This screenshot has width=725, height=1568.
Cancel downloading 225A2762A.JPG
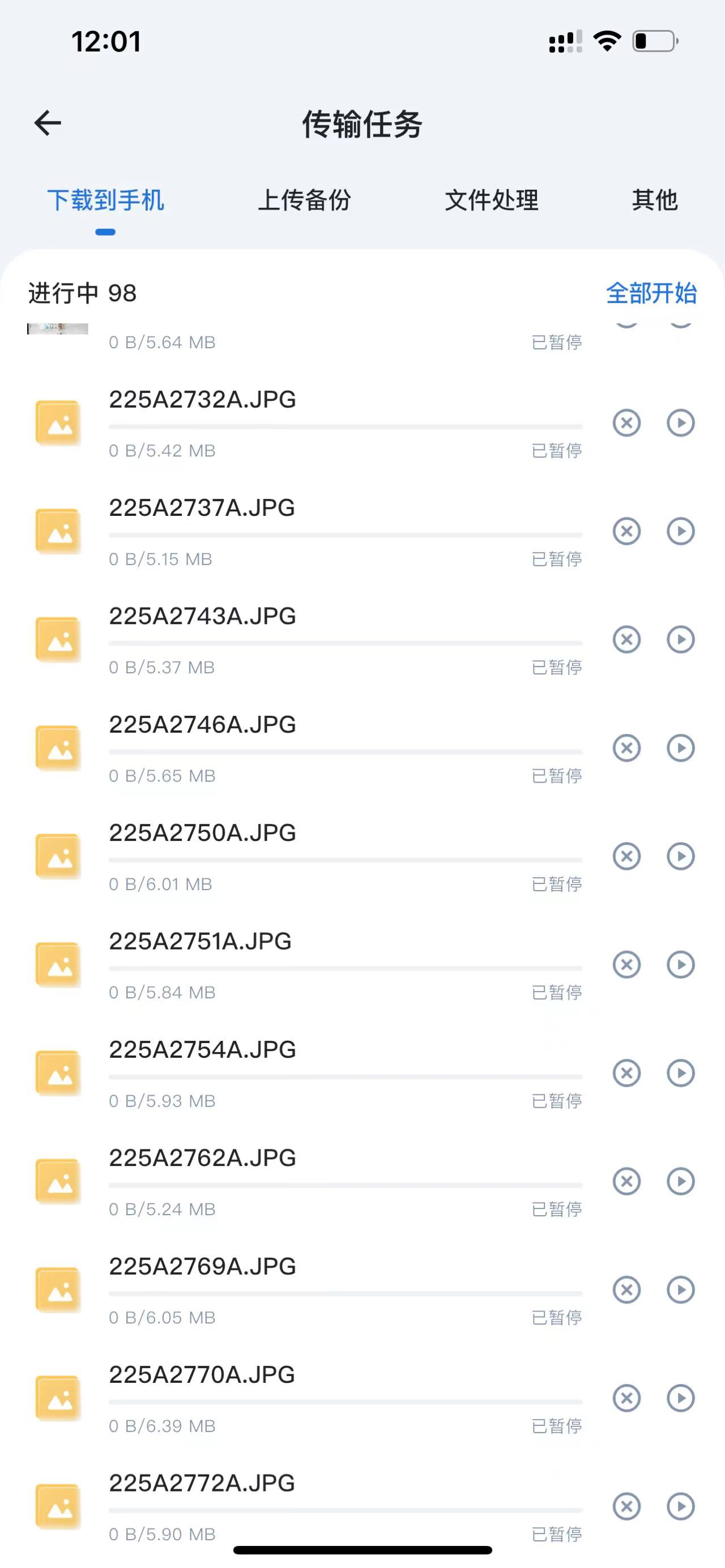(626, 1181)
